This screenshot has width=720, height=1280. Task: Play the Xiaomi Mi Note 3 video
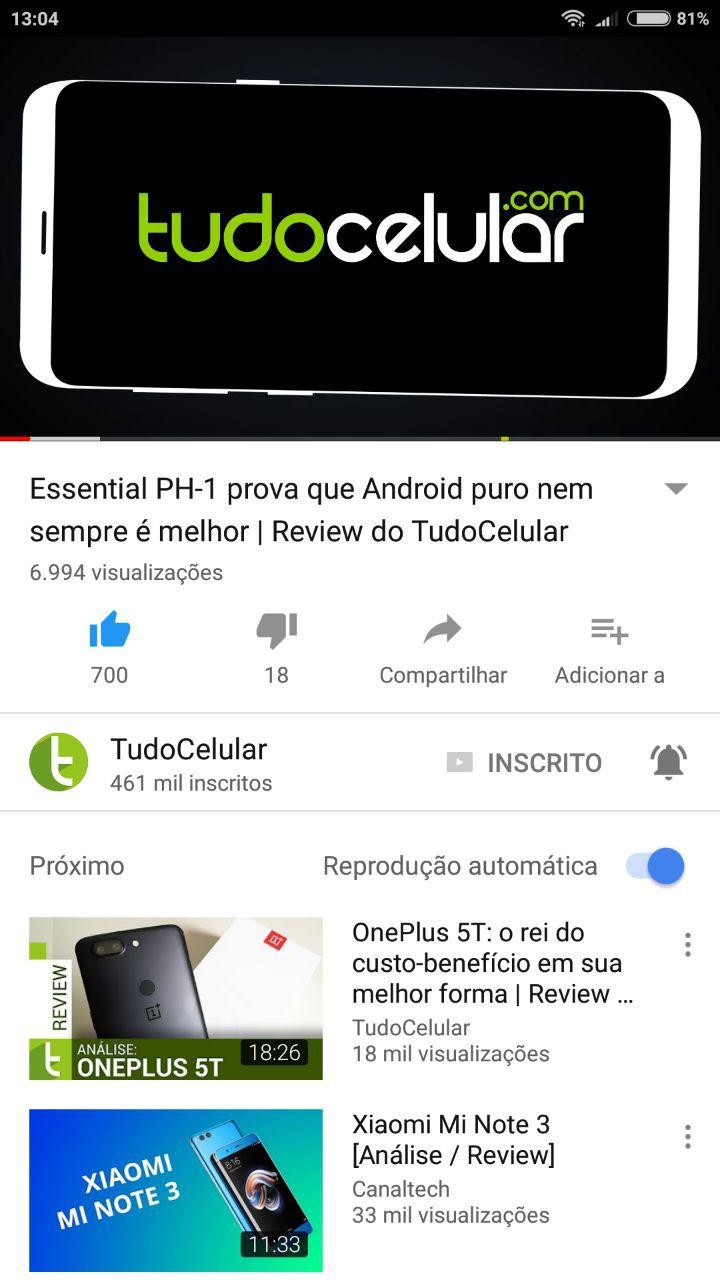coord(176,1190)
